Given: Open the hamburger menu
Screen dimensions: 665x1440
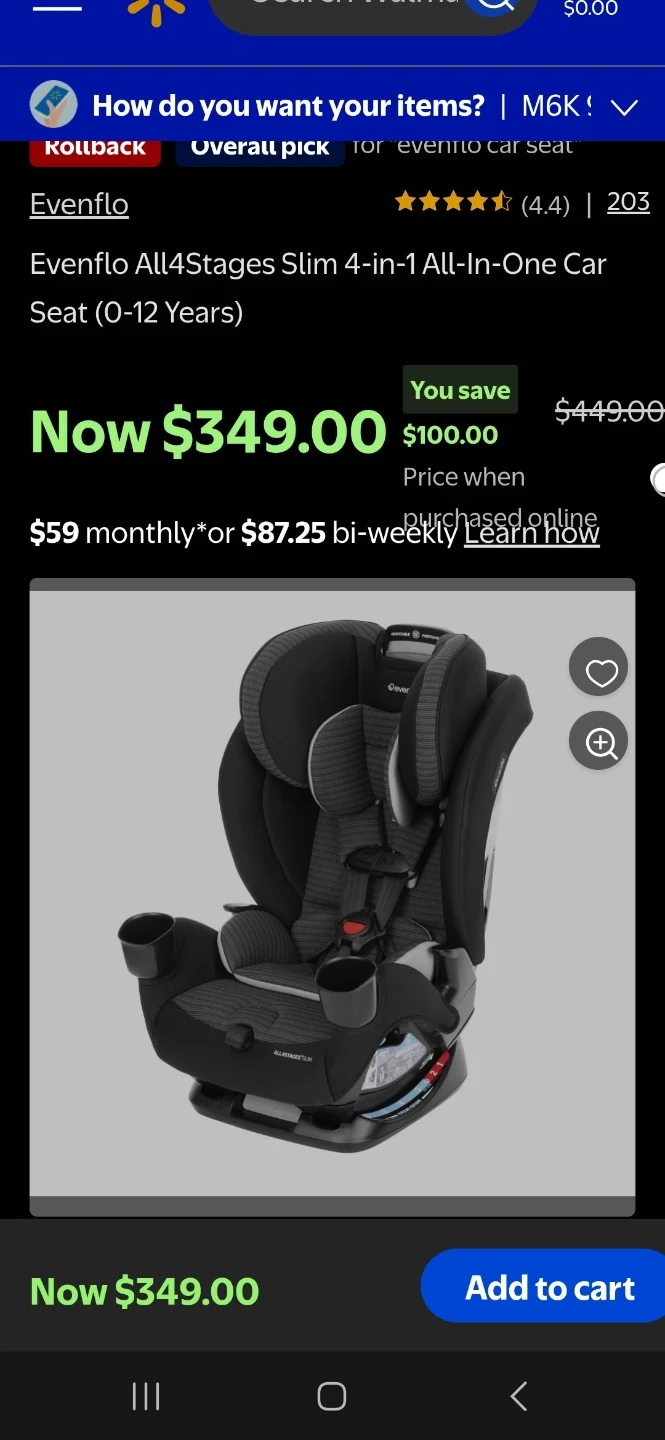Looking at the screenshot, I should (57, 6).
